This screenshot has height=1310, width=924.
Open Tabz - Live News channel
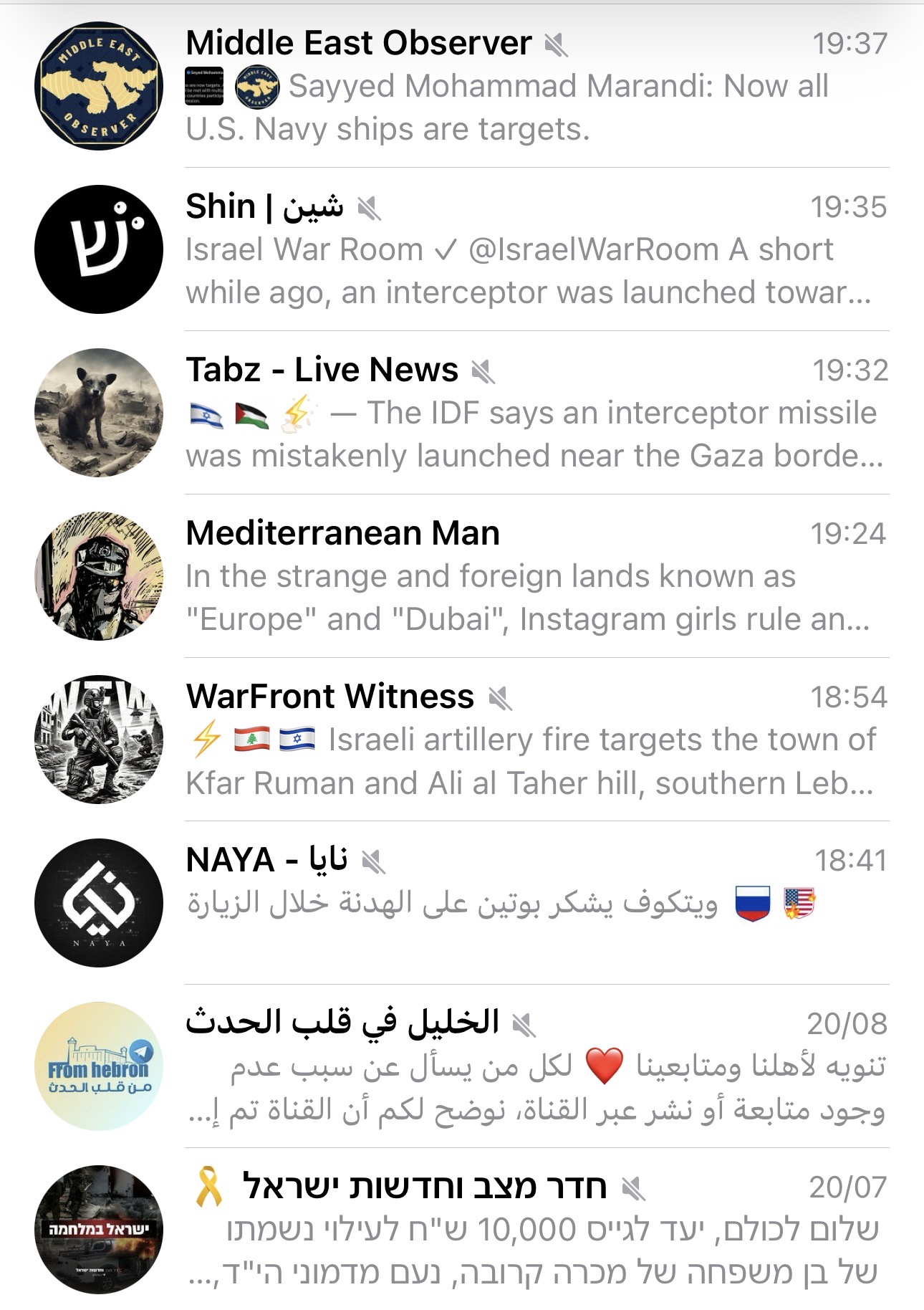point(462,413)
